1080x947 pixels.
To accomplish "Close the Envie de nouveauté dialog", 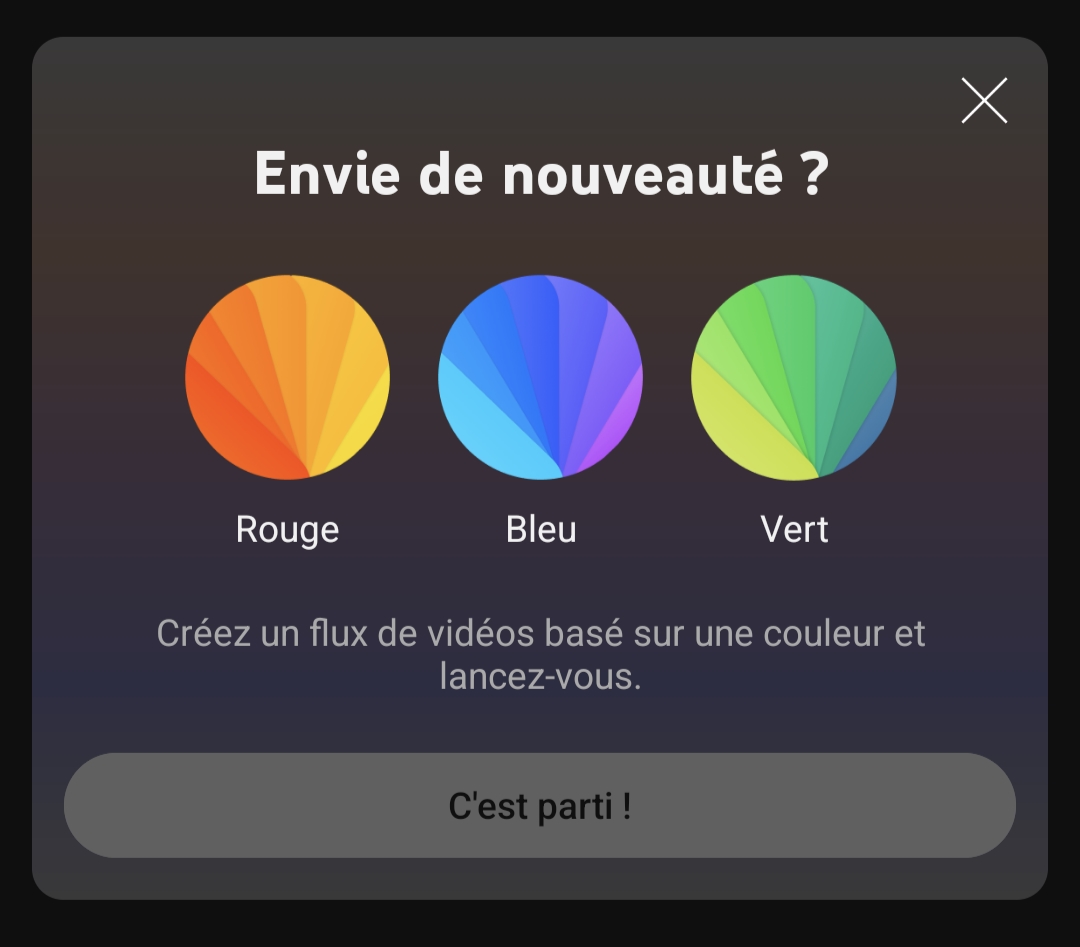I will click(x=984, y=101).
